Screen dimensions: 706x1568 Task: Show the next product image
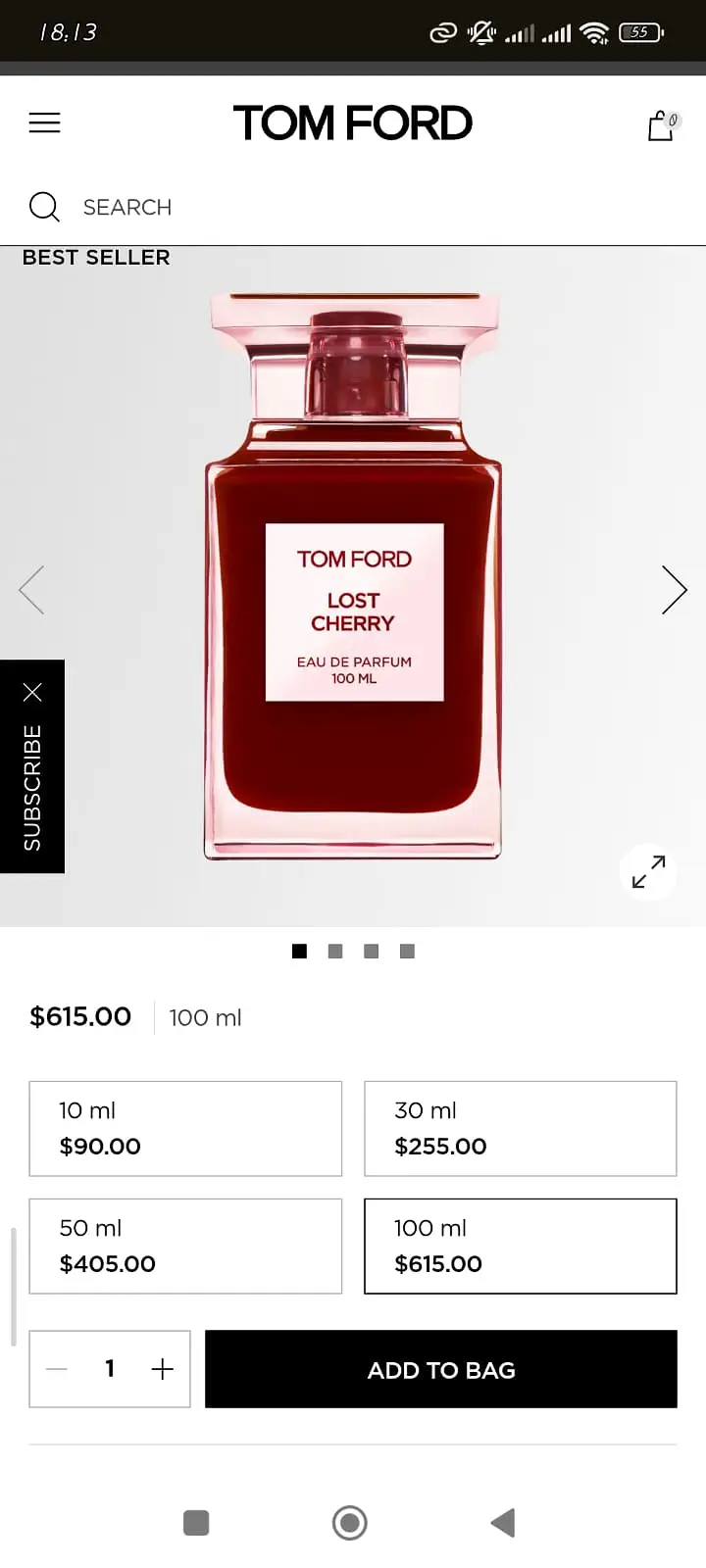click(x=674, y=589)
